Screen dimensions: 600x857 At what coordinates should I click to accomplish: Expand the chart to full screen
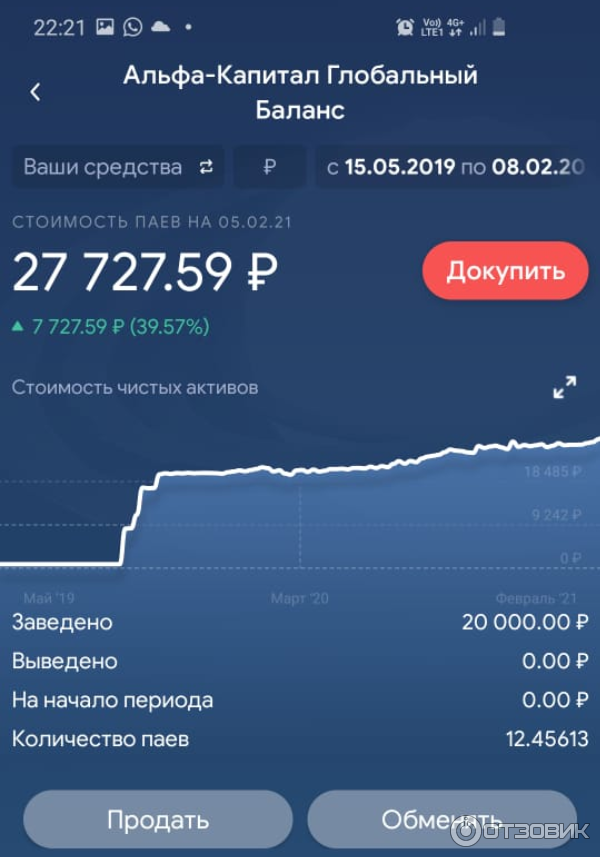click(565, 388)
